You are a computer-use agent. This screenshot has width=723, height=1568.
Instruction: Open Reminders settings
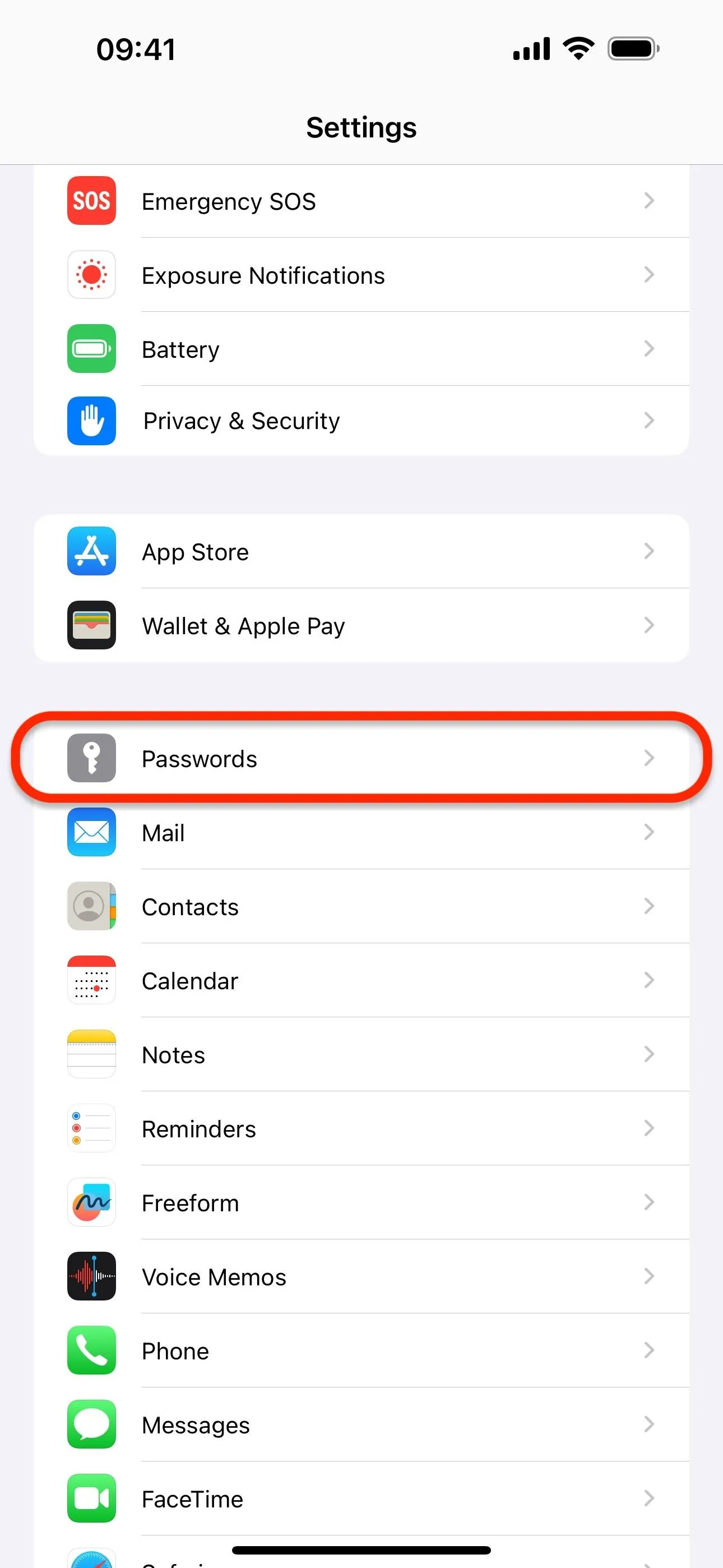(x=361, y=1128)
